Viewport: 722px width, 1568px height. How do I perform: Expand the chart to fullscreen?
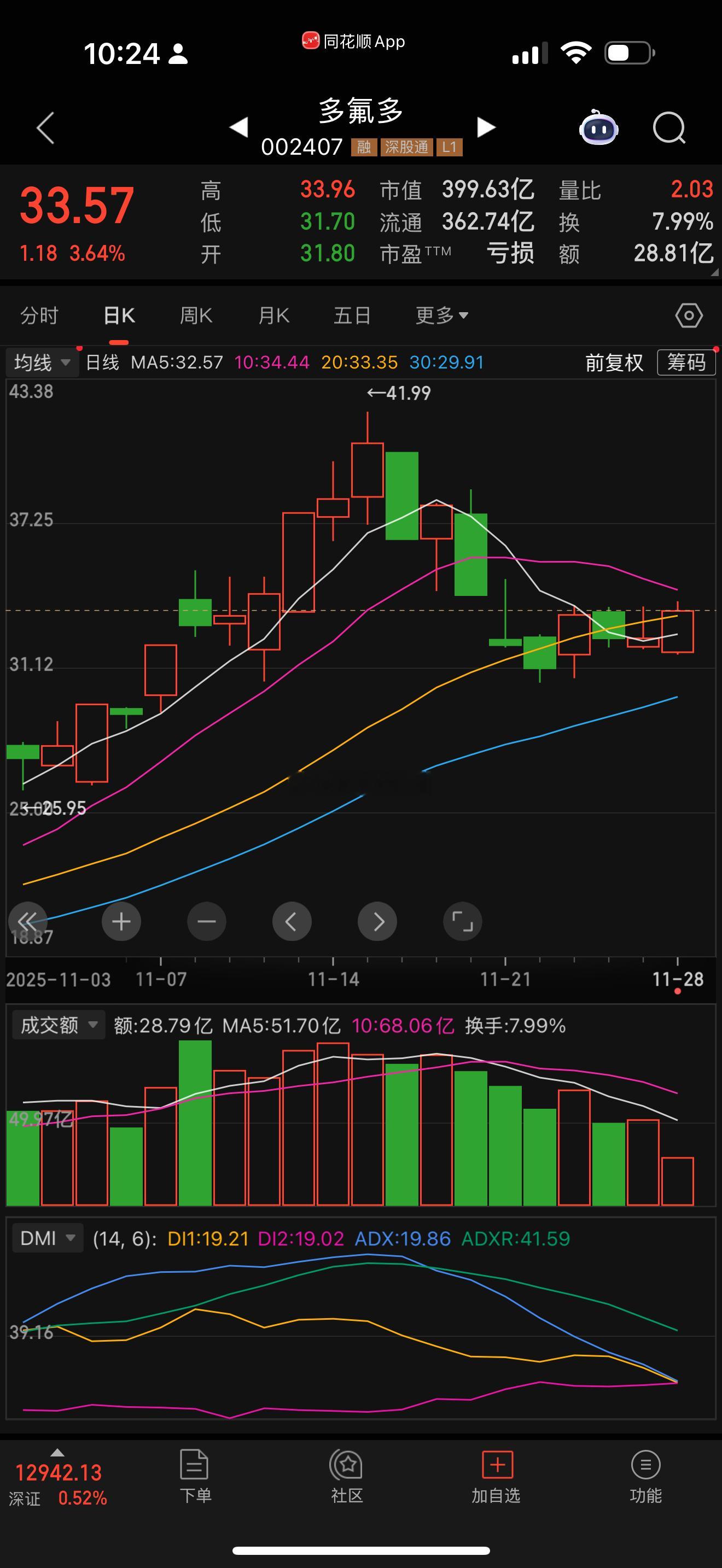pyautogui.click(x=462, y=921)
